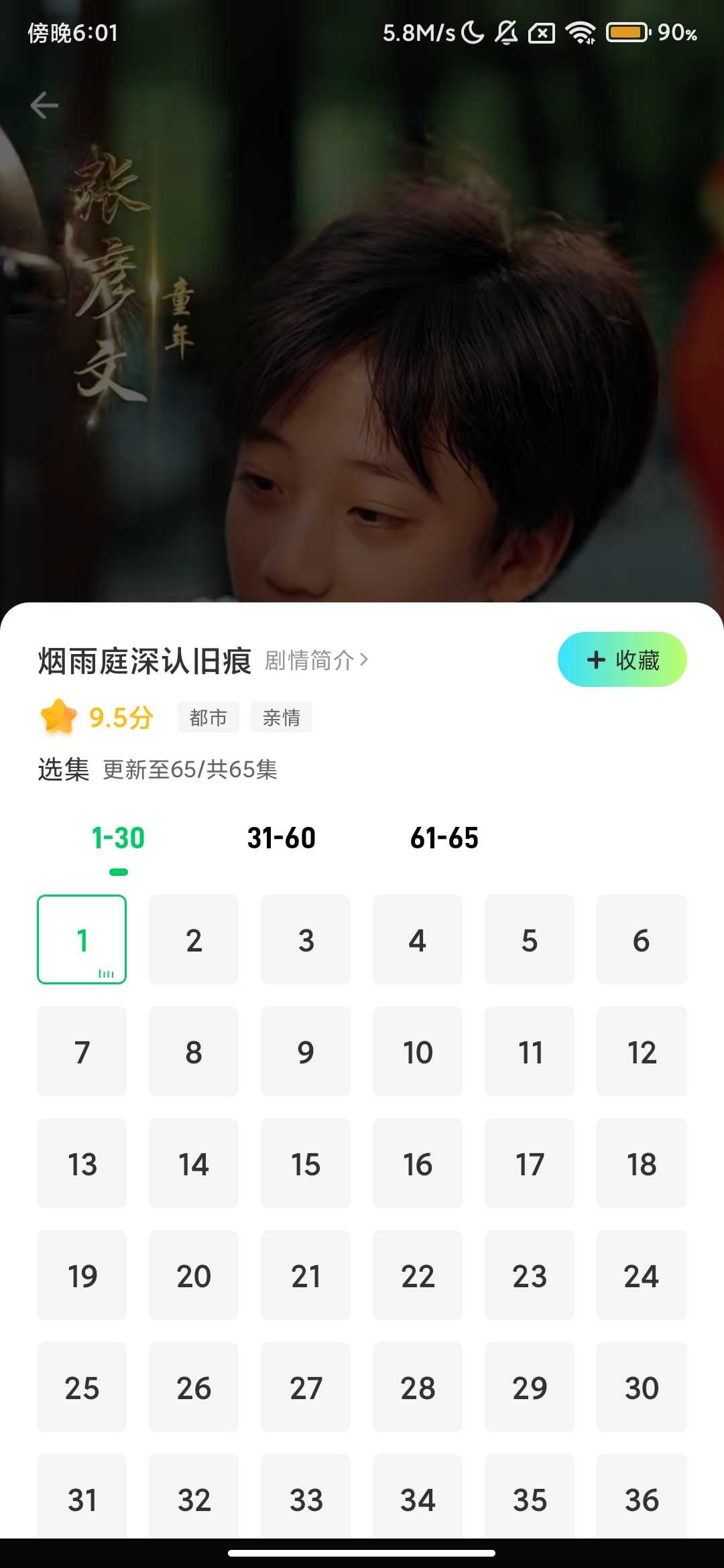The width and height of the screenshot is (724, 1568).
Task: Play episode 30
Action: click(642, 1387)
